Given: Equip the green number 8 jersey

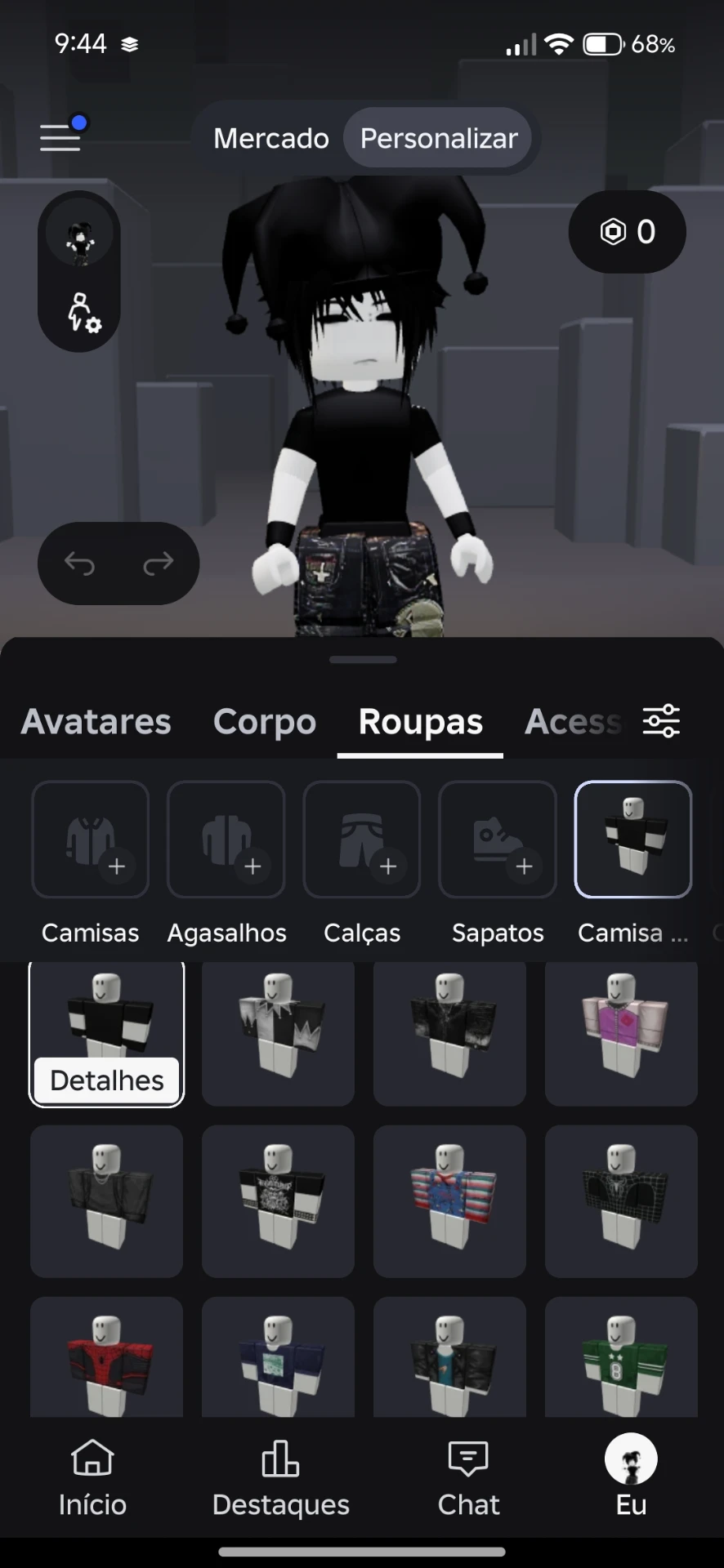Looking at the screenshot, I should (x=621, y=1357).
